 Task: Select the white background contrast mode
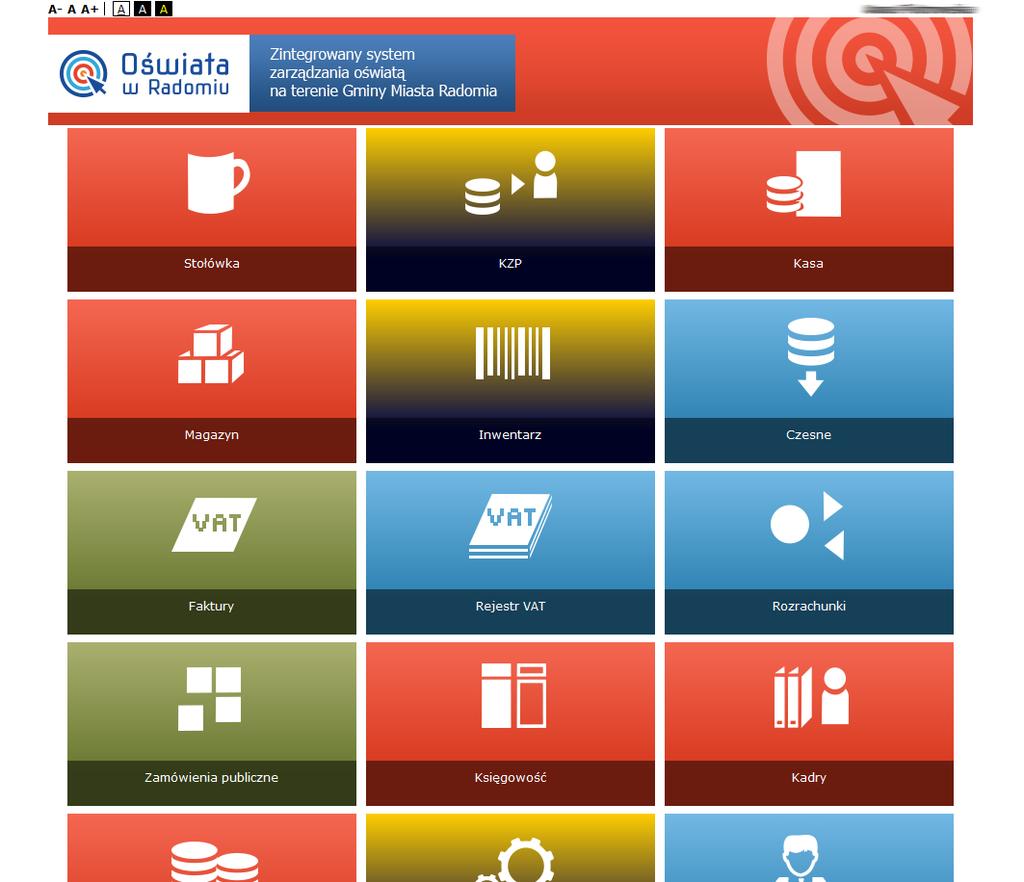click(121, 9)
